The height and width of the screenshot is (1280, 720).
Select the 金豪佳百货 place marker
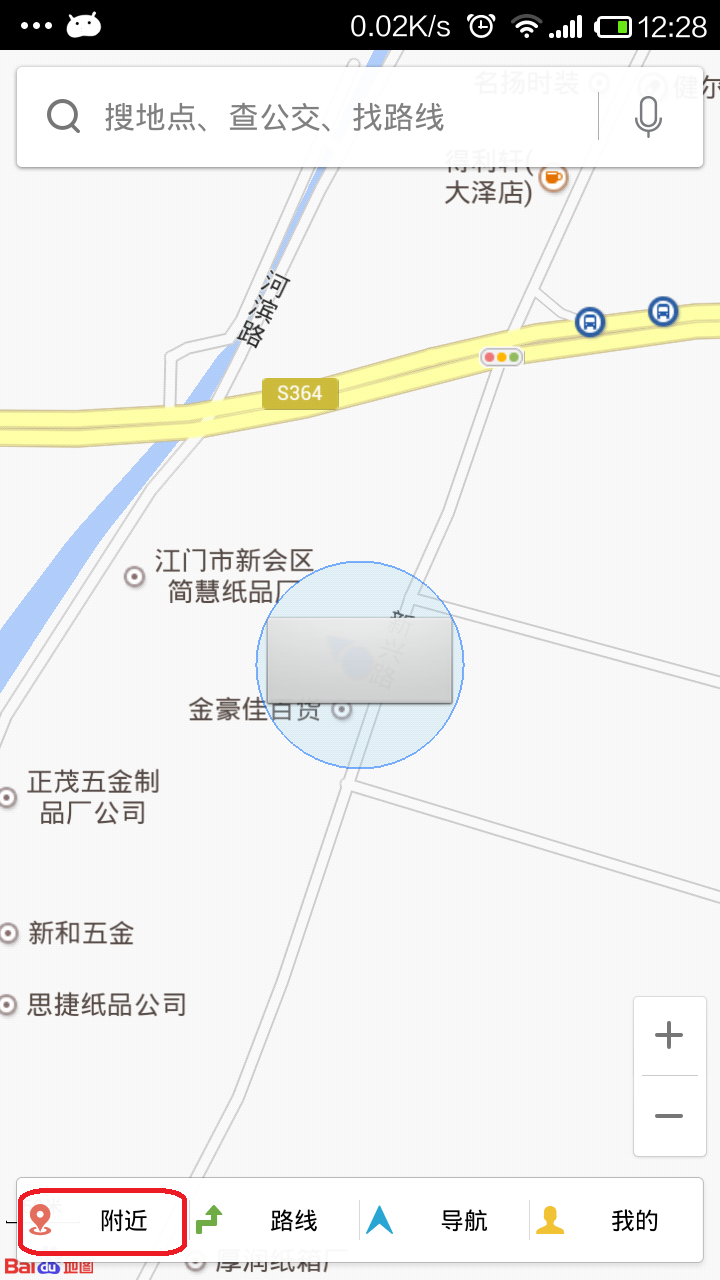[342, 710]
